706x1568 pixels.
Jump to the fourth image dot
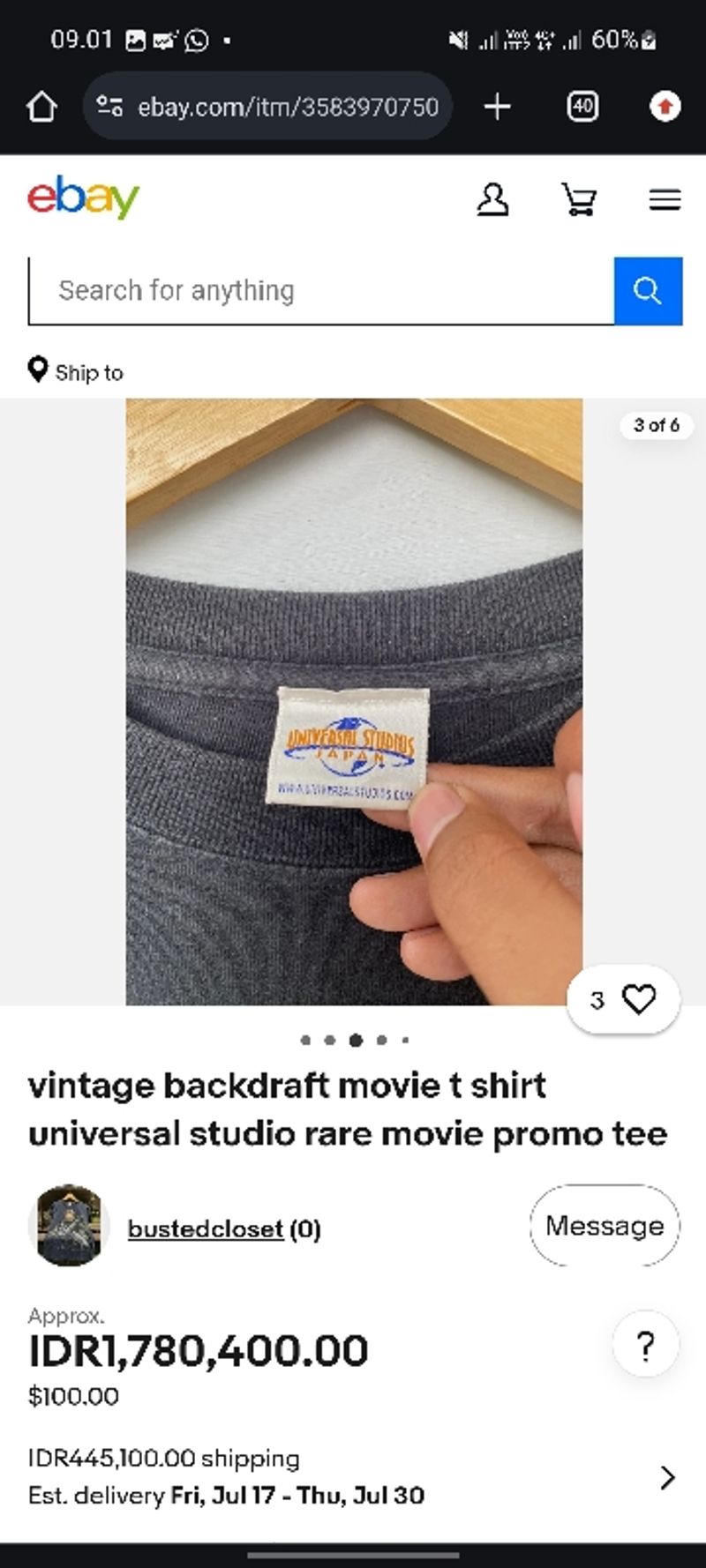(381, 1040)
